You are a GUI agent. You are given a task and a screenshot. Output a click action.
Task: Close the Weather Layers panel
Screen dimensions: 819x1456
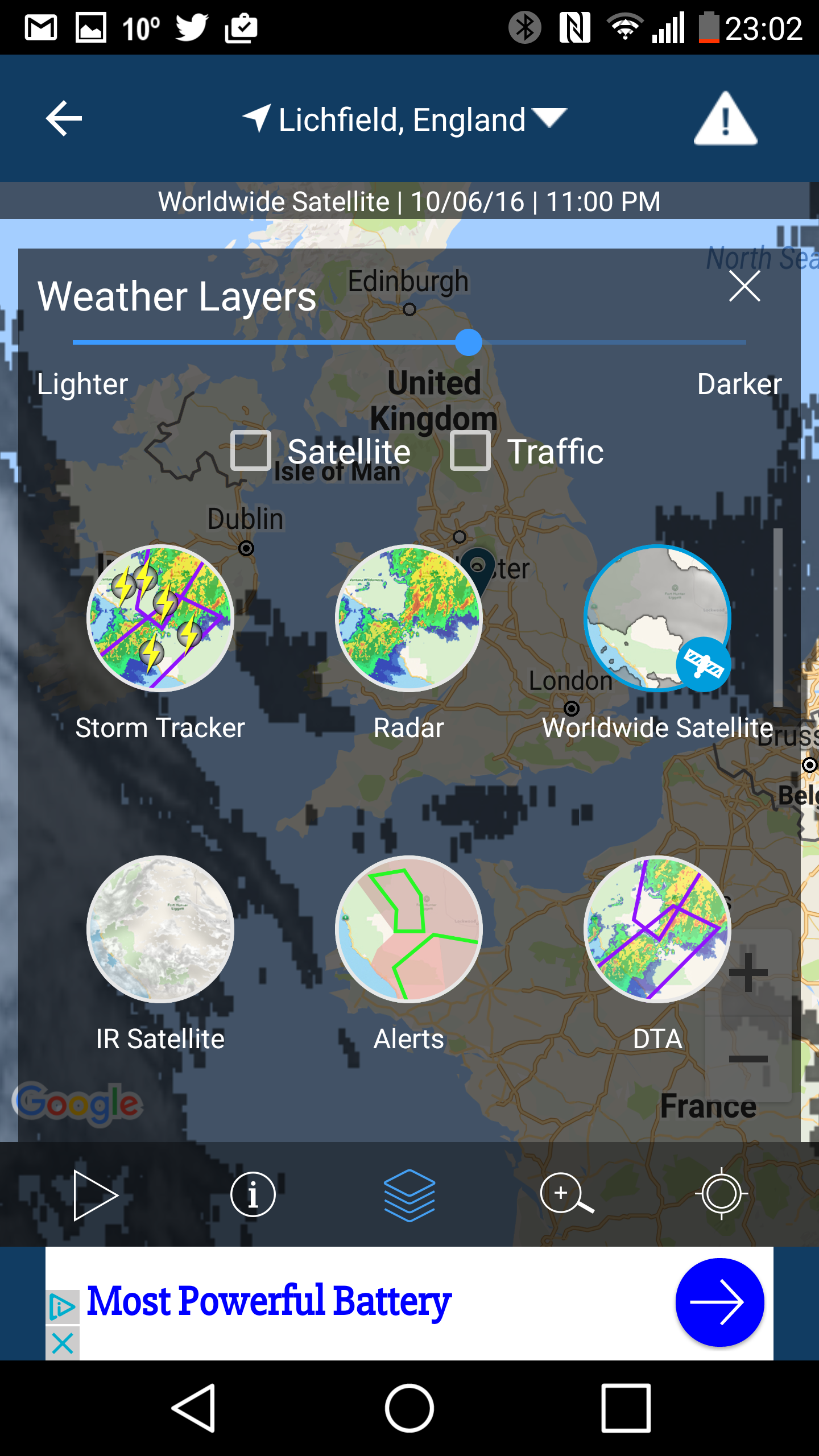(x=744, y=286)
